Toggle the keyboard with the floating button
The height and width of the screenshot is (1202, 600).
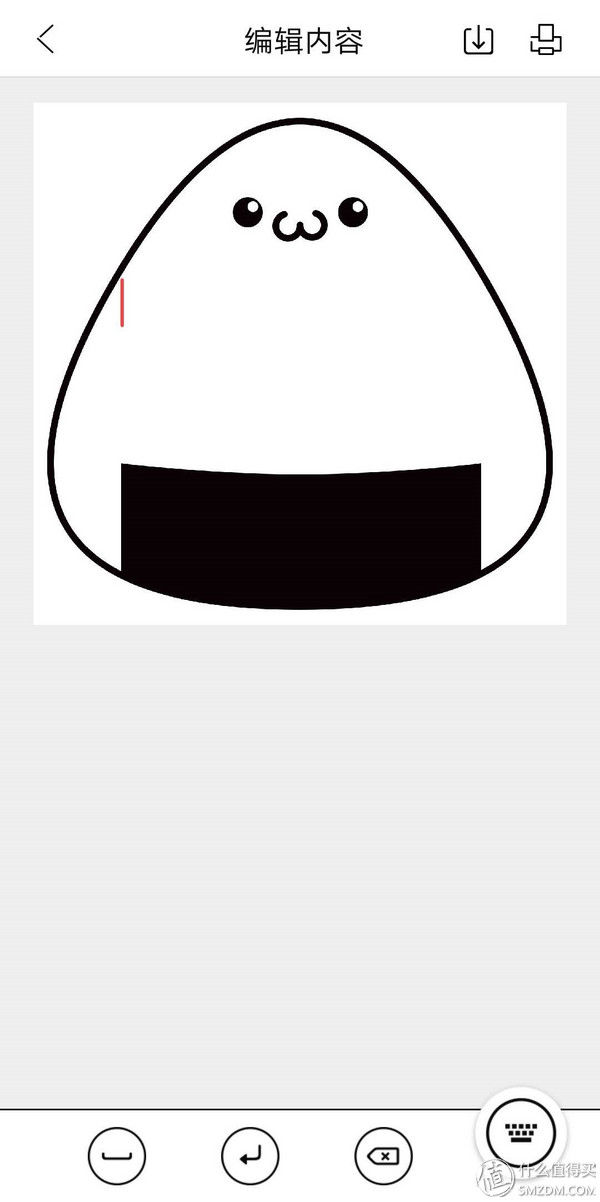pyautogui.click(x=520, y=1131)
